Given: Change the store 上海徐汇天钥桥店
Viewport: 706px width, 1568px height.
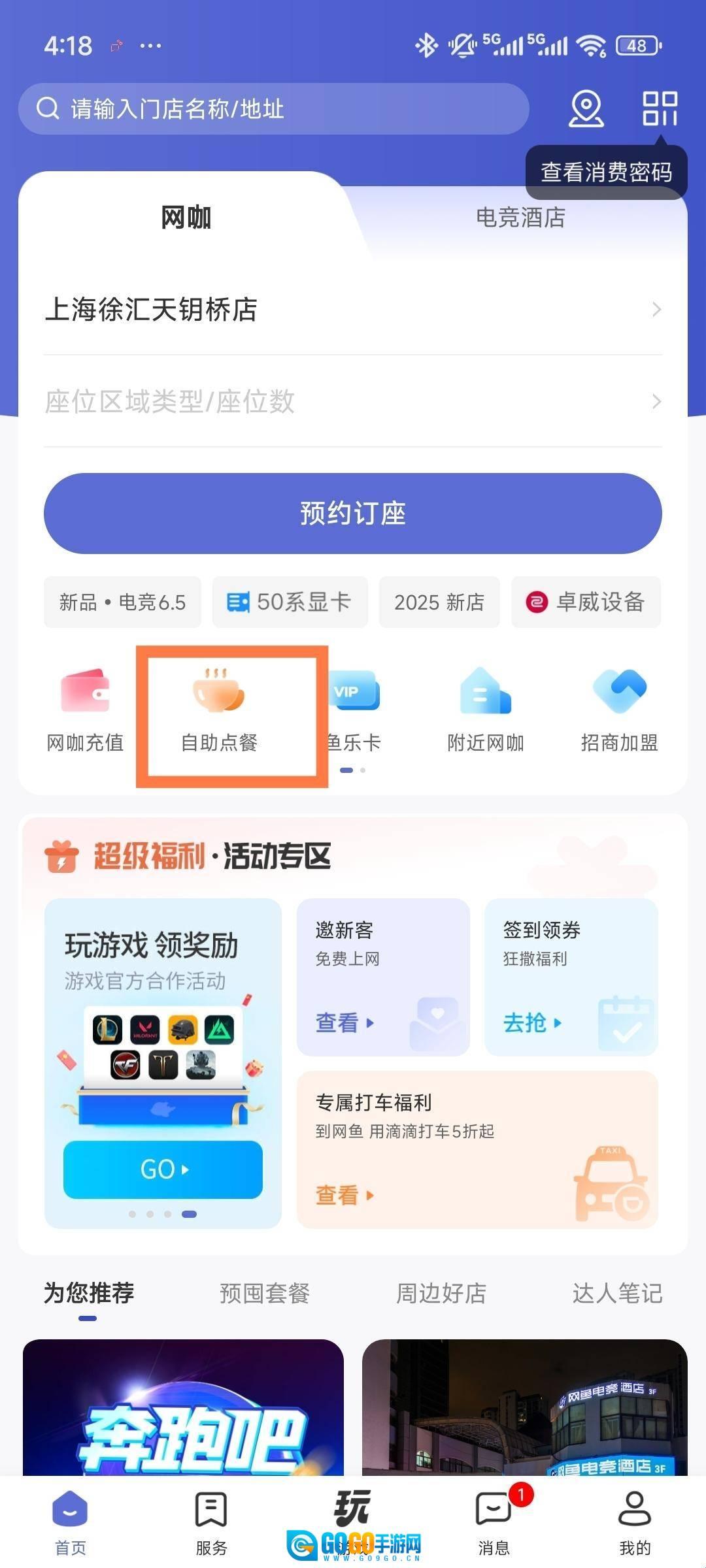Looking at the screenshot, I should click(x=353, y=309).
